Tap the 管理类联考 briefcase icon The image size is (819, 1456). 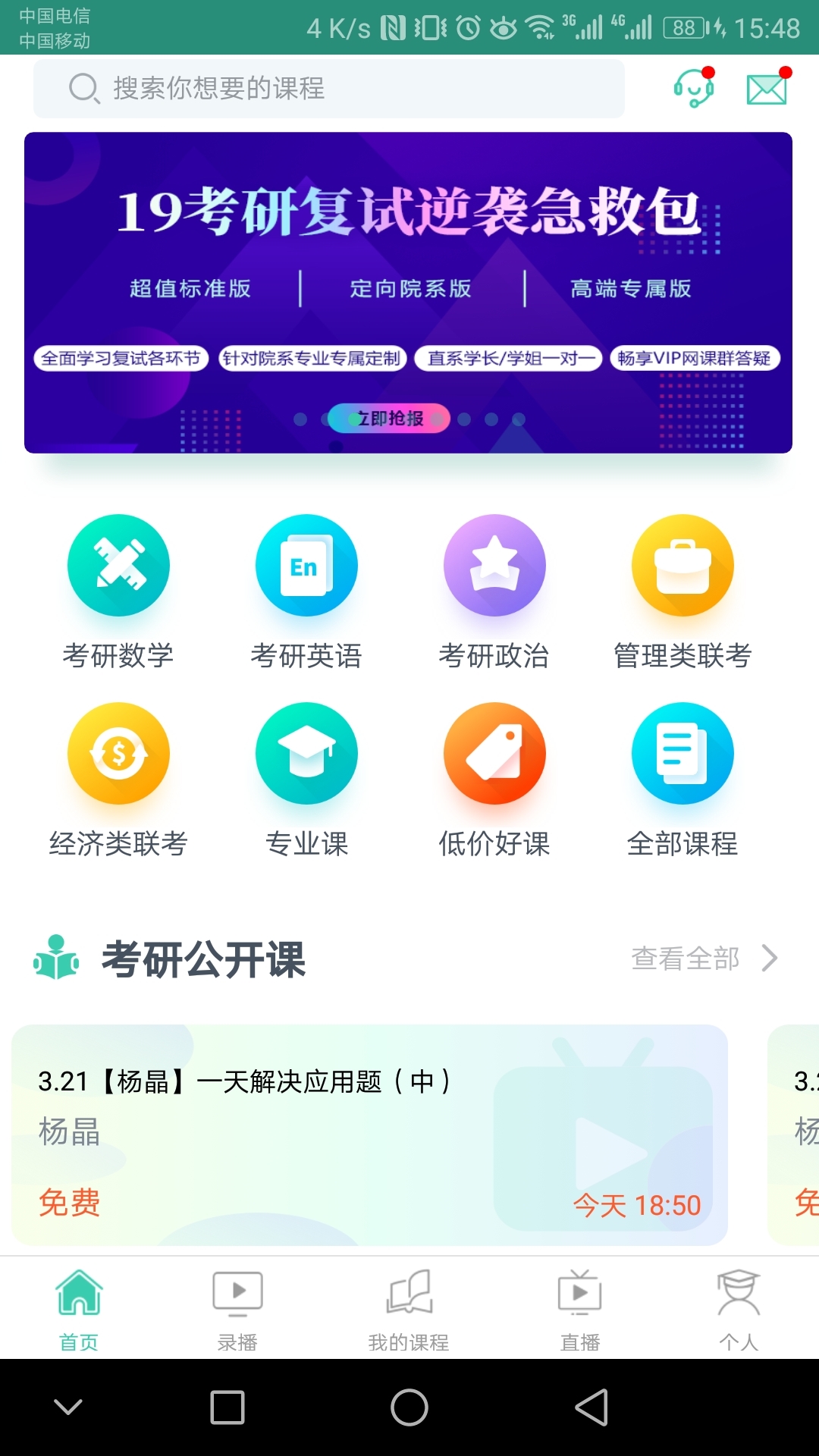click(x=682, y=565)
